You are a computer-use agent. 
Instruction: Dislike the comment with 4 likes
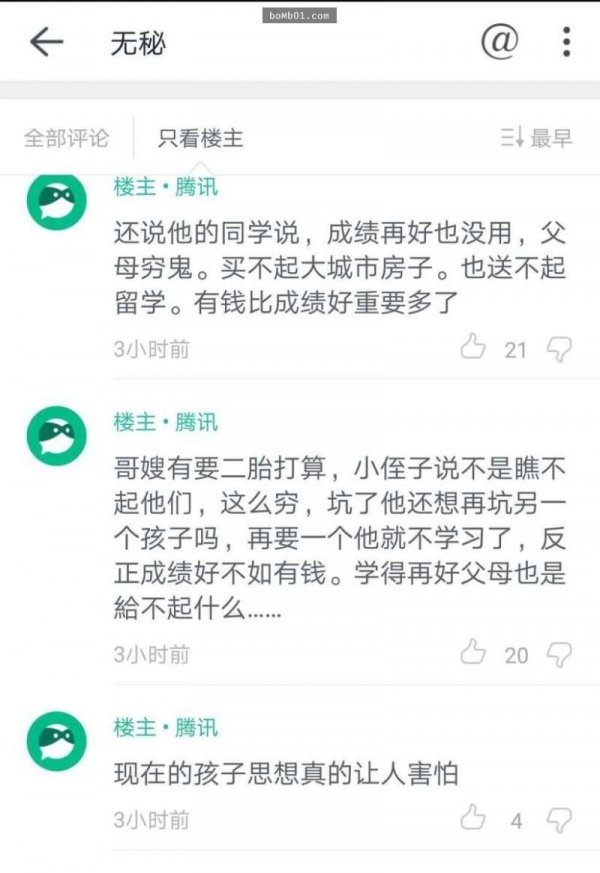pos(560,820)
